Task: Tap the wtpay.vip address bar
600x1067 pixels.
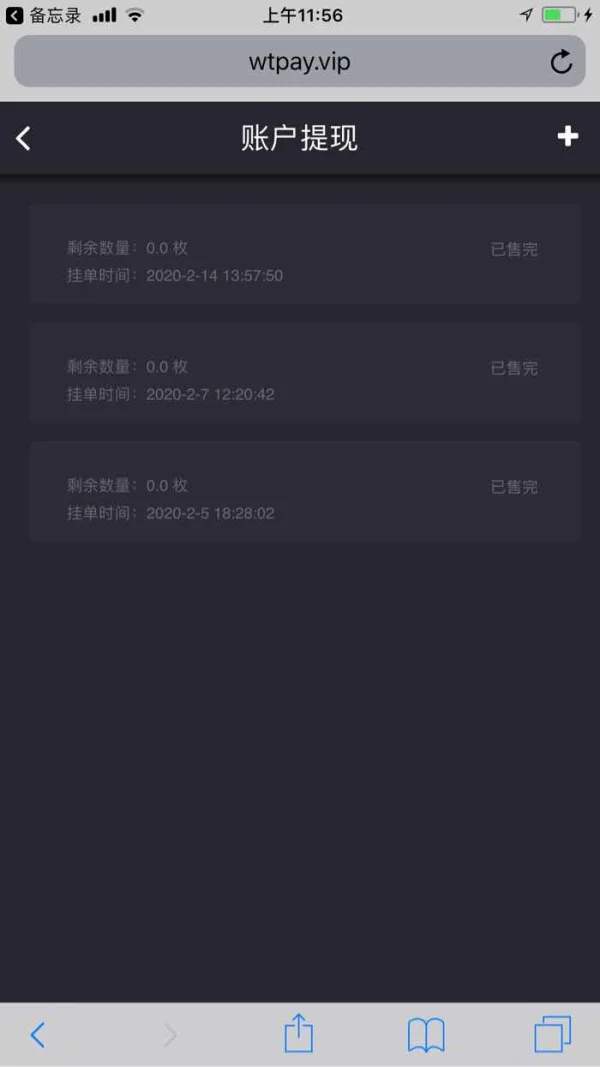Action: tap(299, 61)
